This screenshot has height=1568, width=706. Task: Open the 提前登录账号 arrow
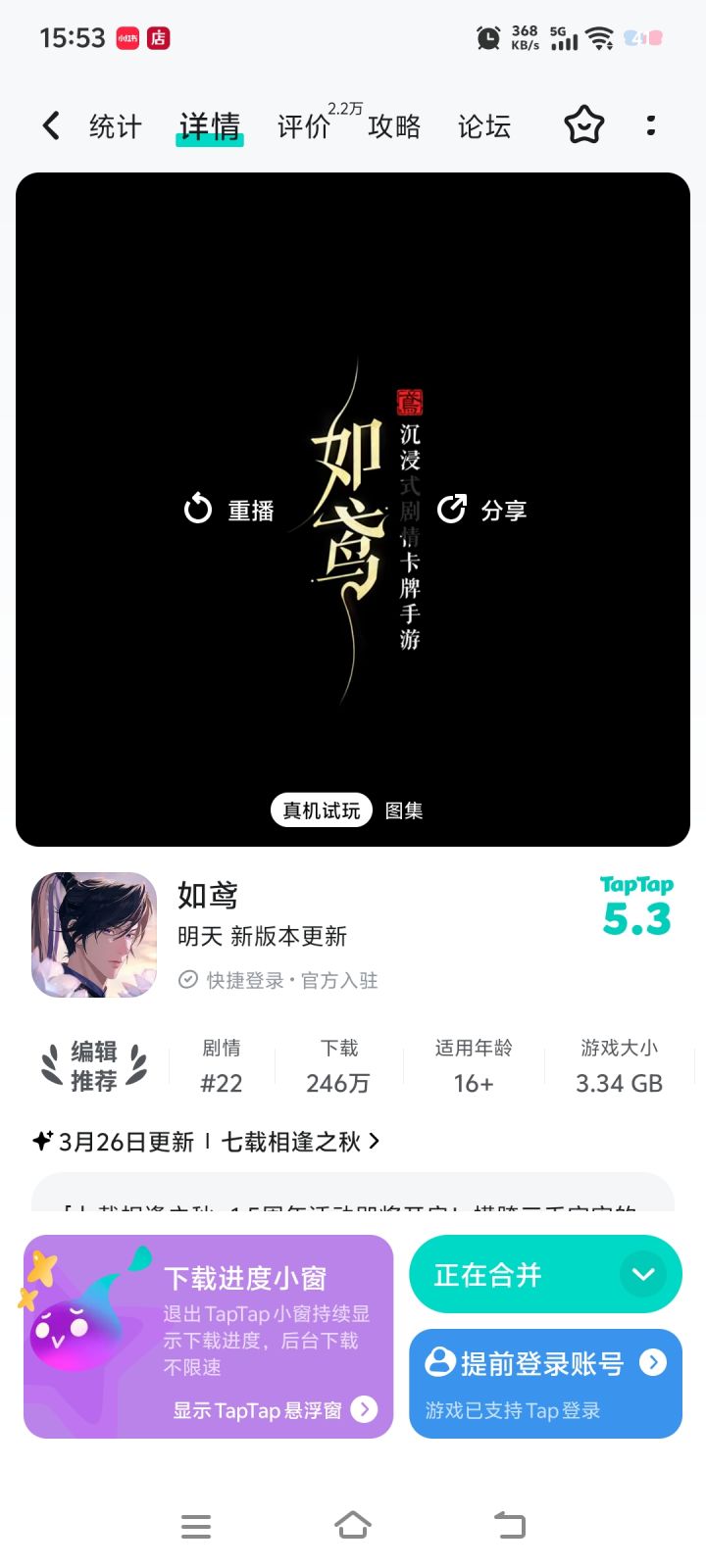click(654, 1362)
